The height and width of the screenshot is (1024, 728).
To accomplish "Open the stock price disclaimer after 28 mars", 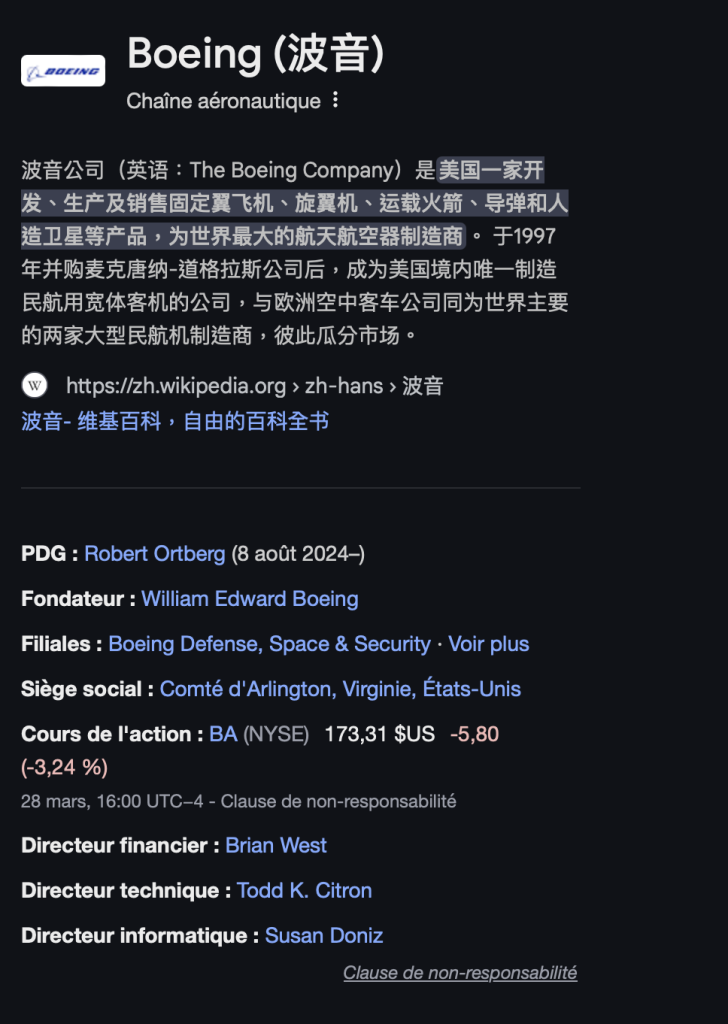I will coord(338,801).
